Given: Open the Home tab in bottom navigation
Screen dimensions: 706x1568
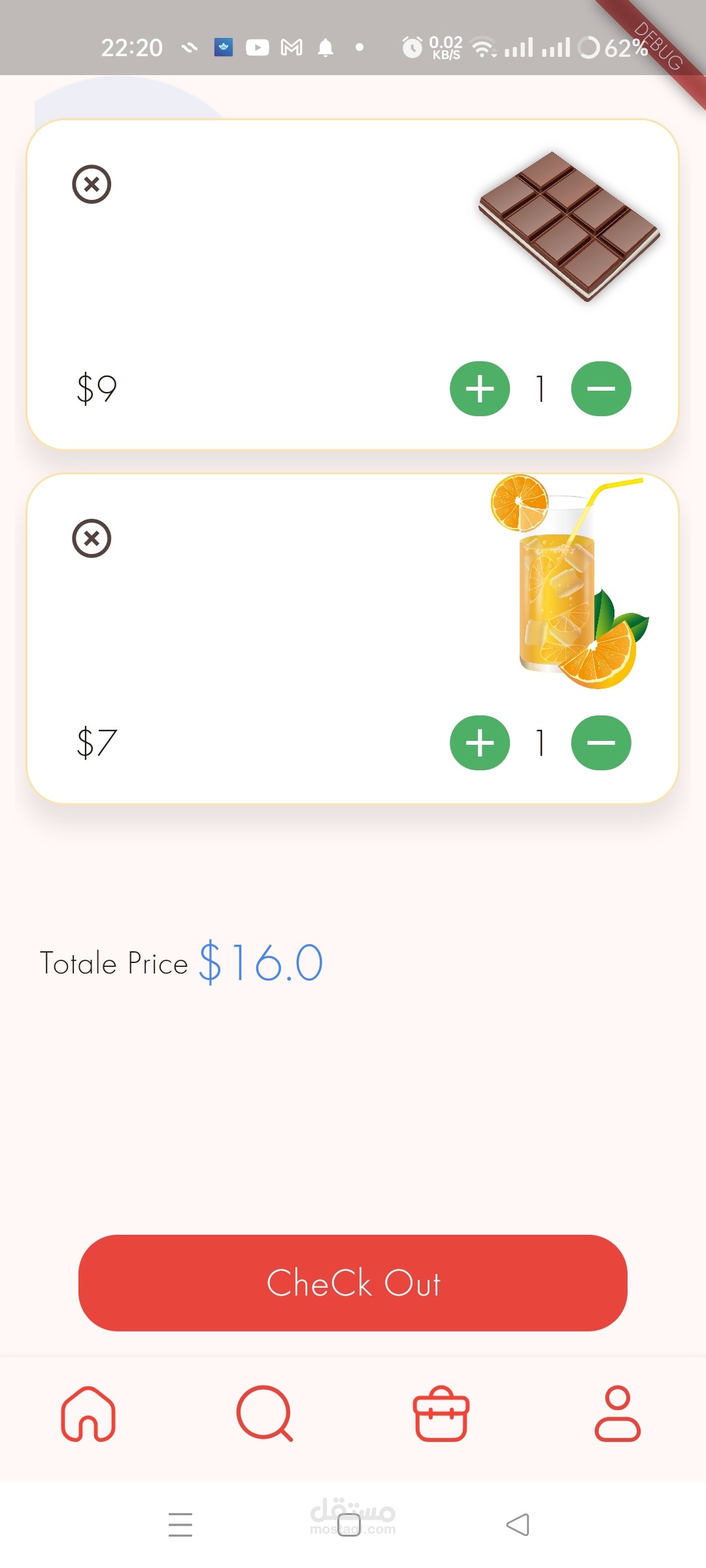Looking at the screenshot, I should pyautogui.click(x=88, y=1414).
